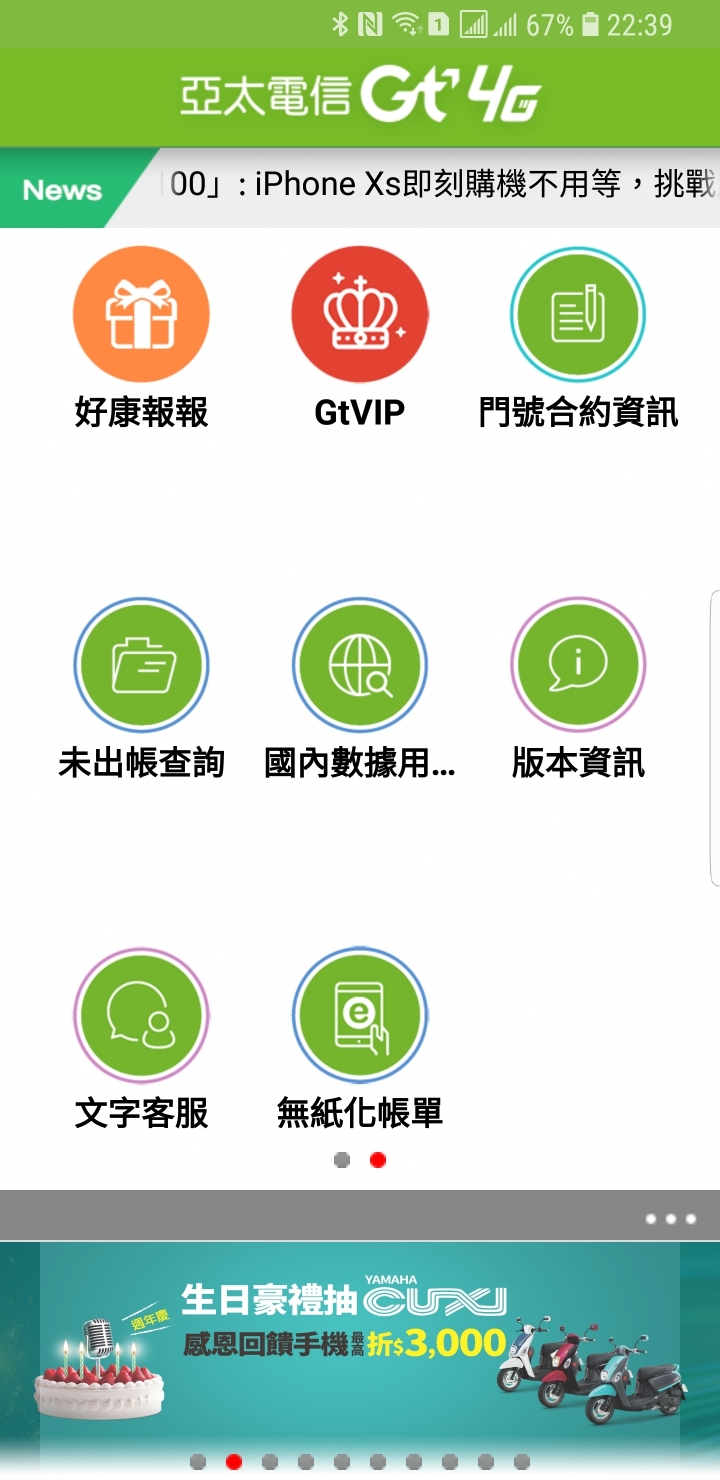Open the 好康報報 gift icon
This screenshot has height=1480, width=720.
point(141,314)
